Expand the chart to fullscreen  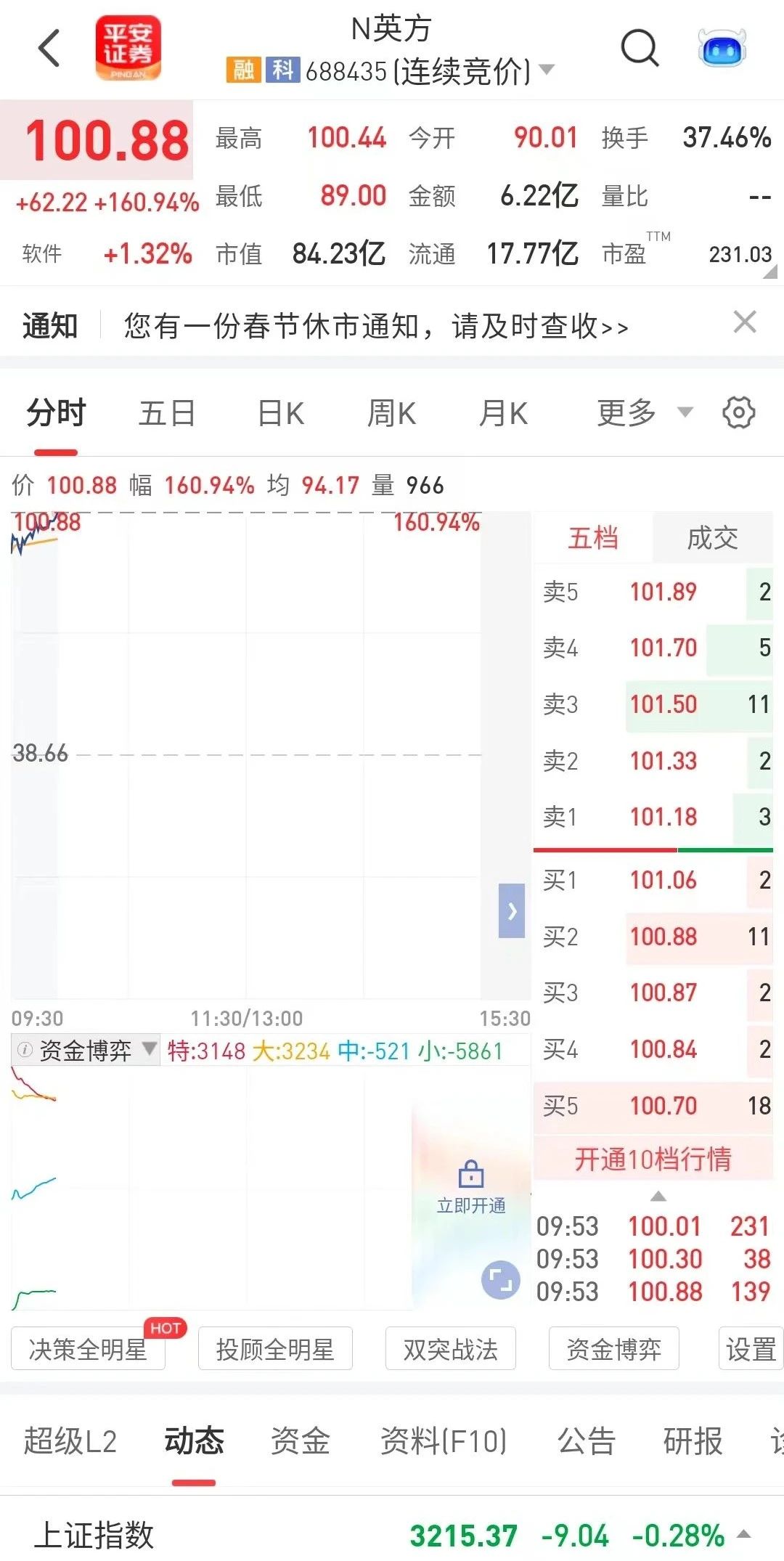click(x=501, y=1280)
